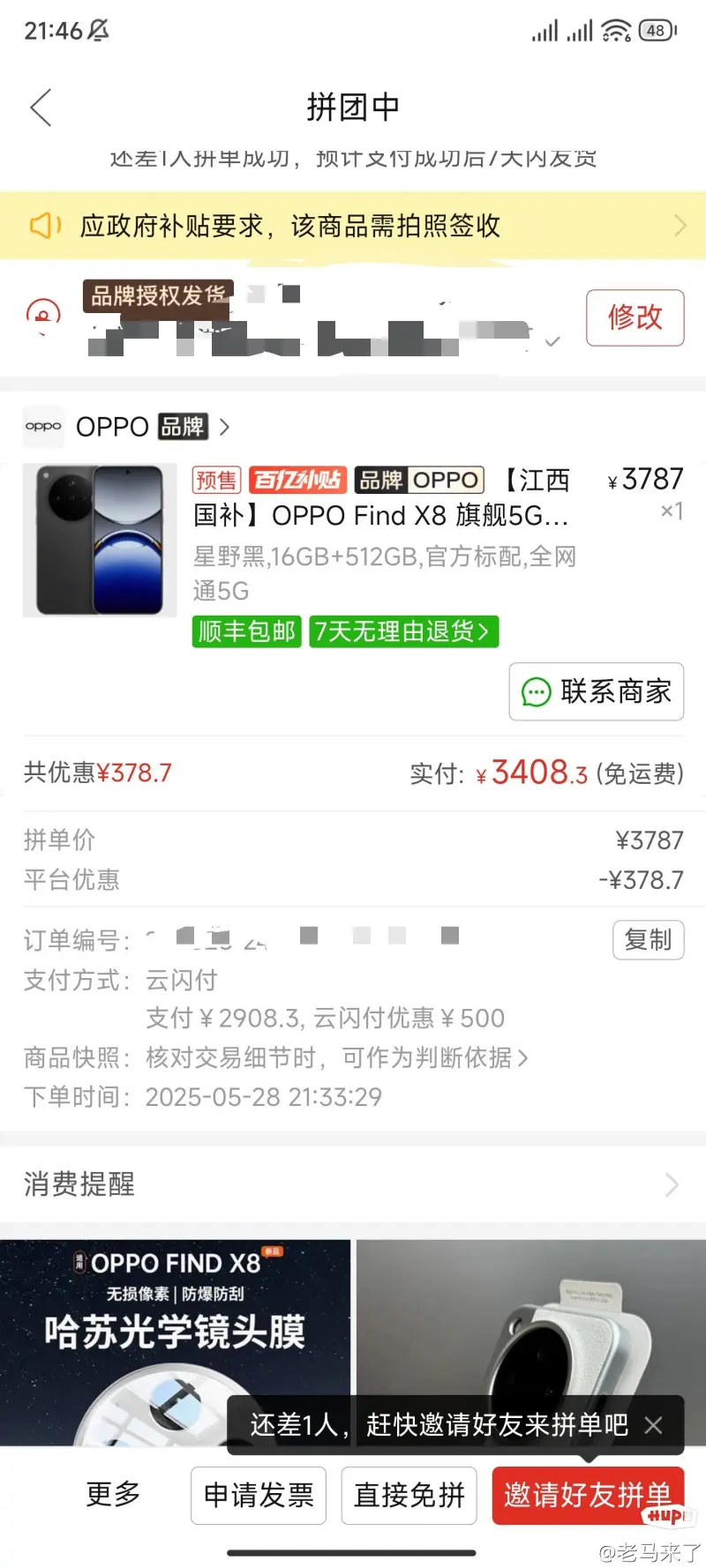This screenshot has height=1568, width=706.
Task: Choose 直接免拼 to skip group buying
Action: (409, 1494)
